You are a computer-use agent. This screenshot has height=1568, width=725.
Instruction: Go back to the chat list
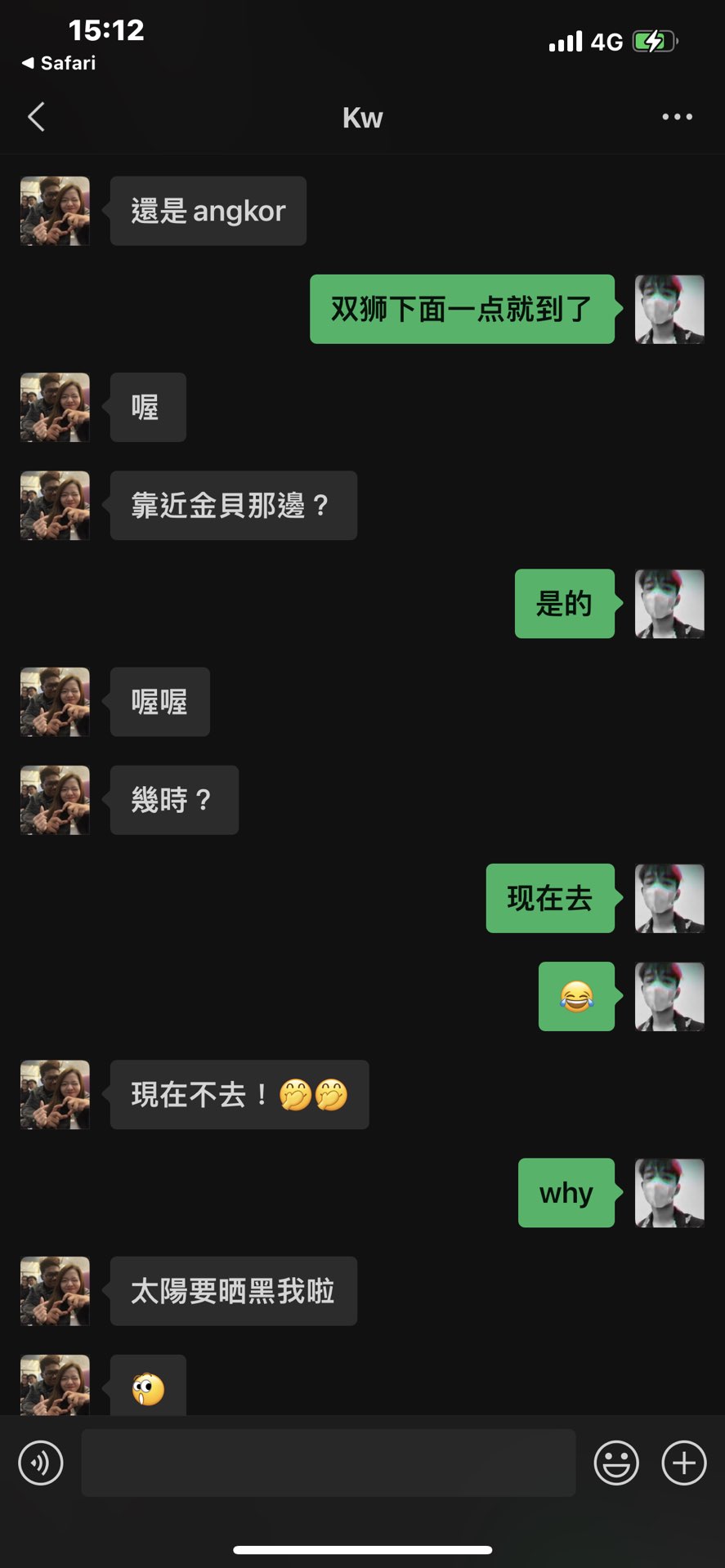[x=36, y=117]
